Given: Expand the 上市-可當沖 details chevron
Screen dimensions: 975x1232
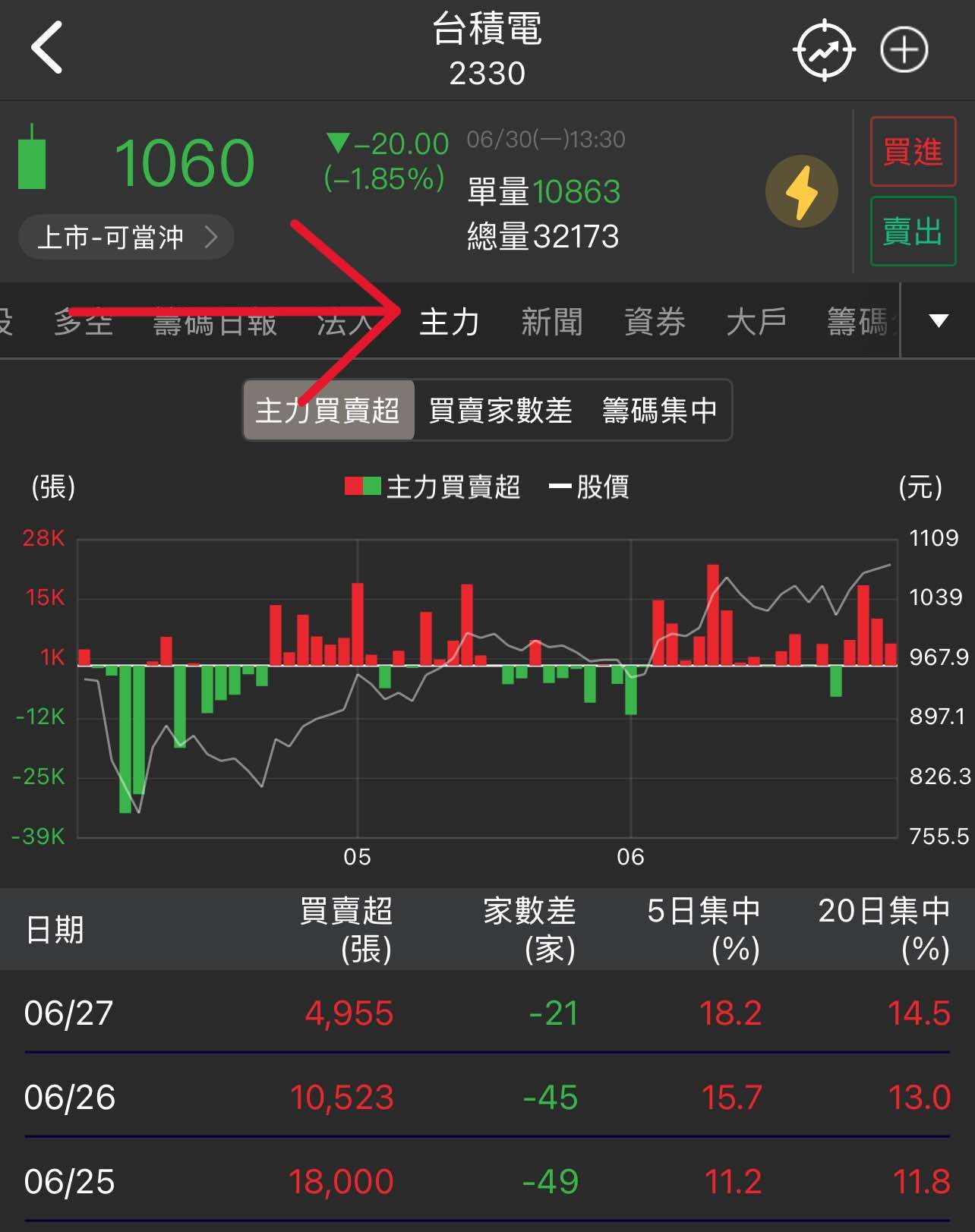Looking at the screenshot, I should 212,237.
